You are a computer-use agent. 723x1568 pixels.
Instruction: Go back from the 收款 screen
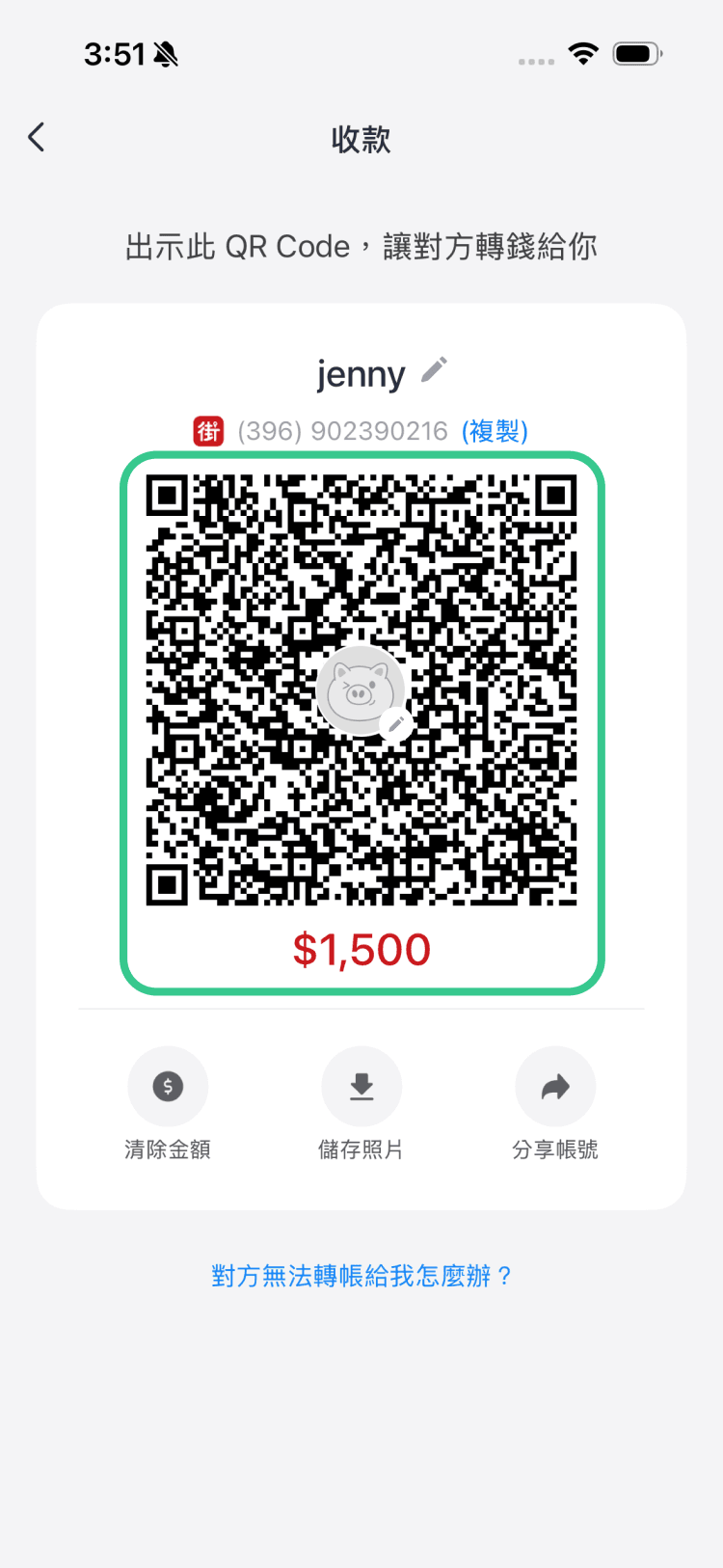37,138
